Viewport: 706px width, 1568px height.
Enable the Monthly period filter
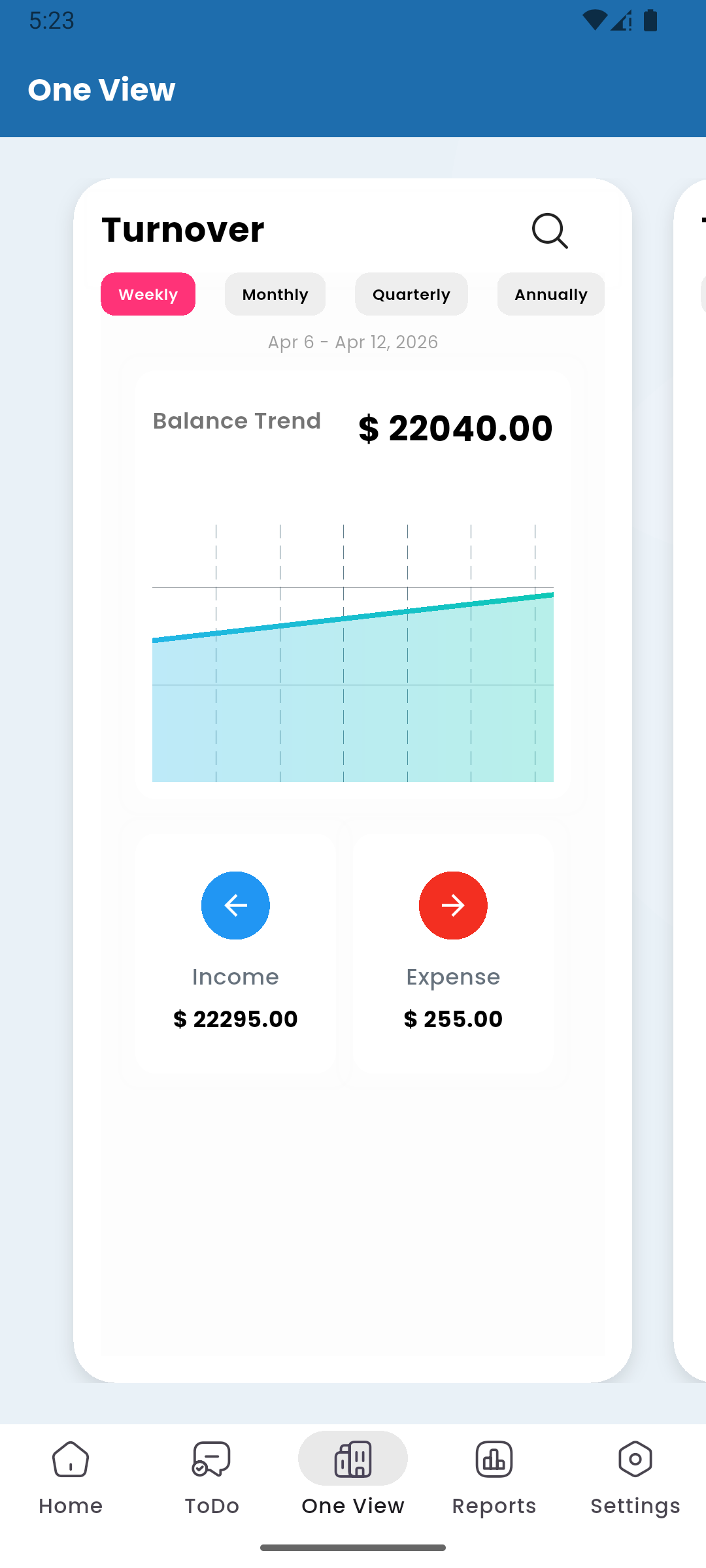(275, 294)
